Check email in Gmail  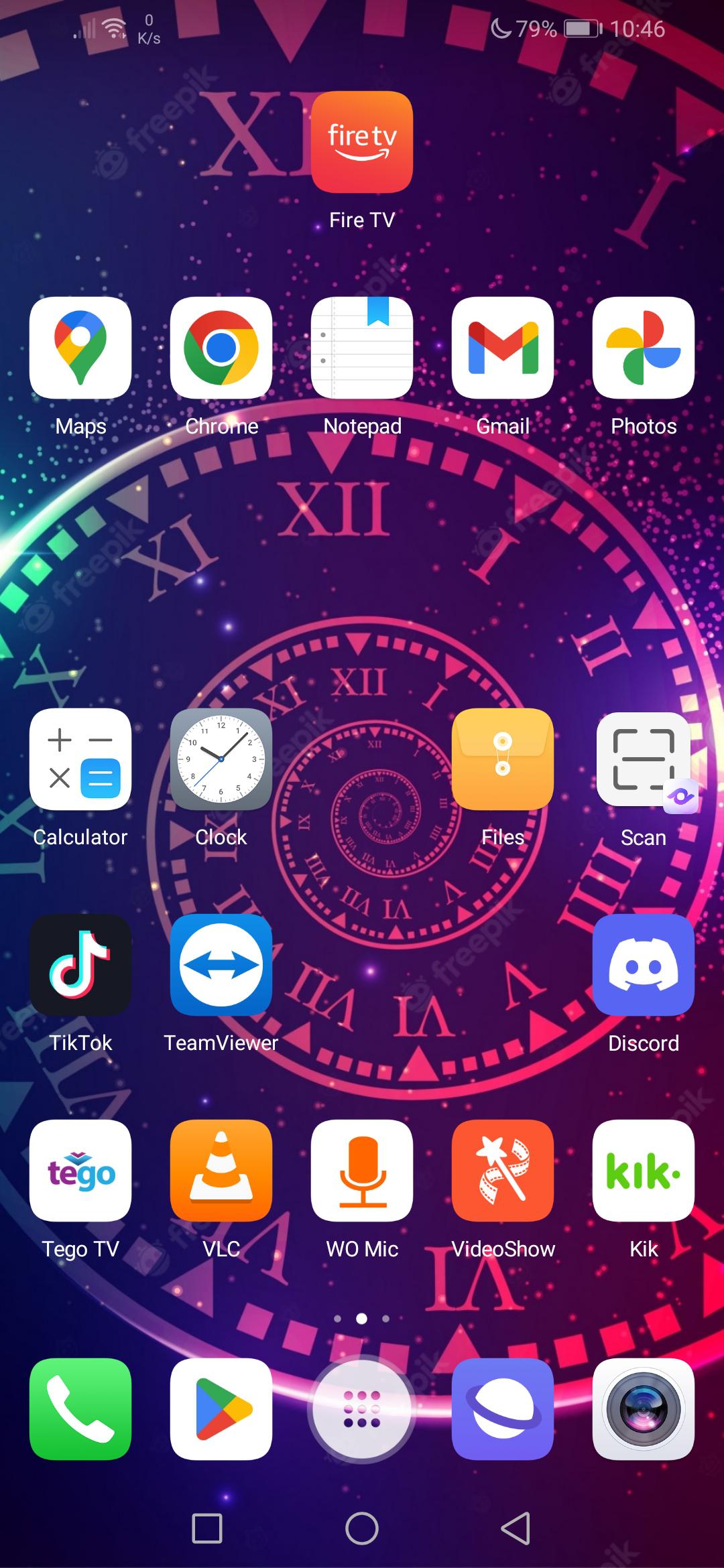click(x=503, y=348)
